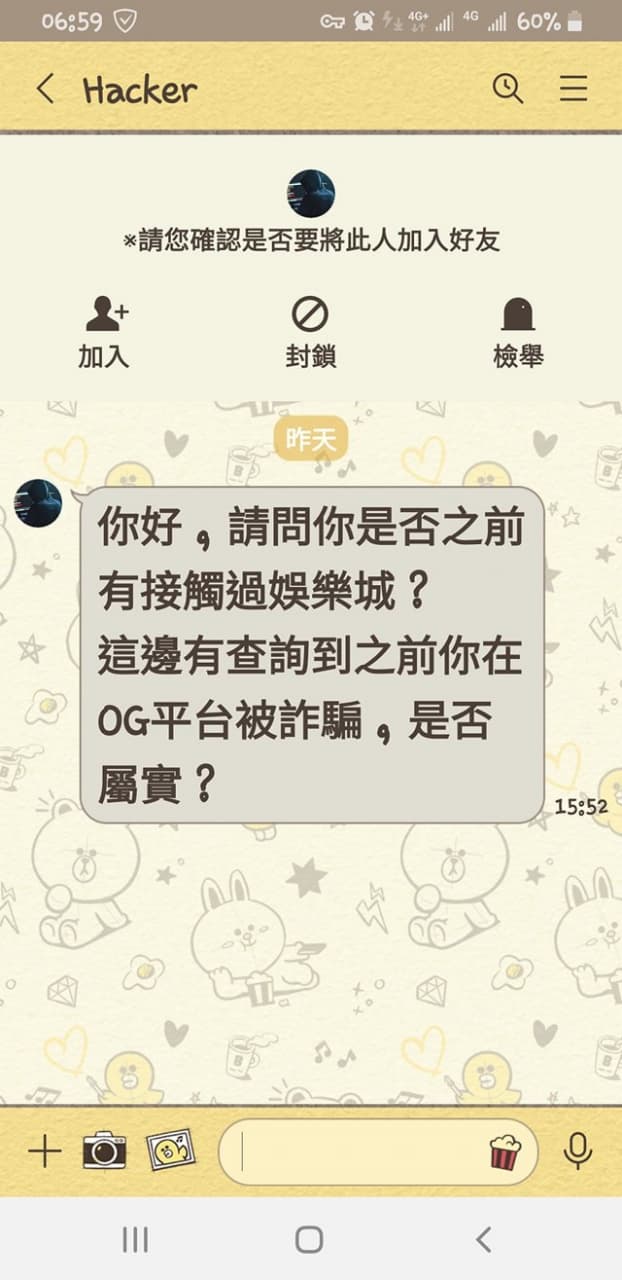Open the photo gallery picker

tap(171, 1150)
